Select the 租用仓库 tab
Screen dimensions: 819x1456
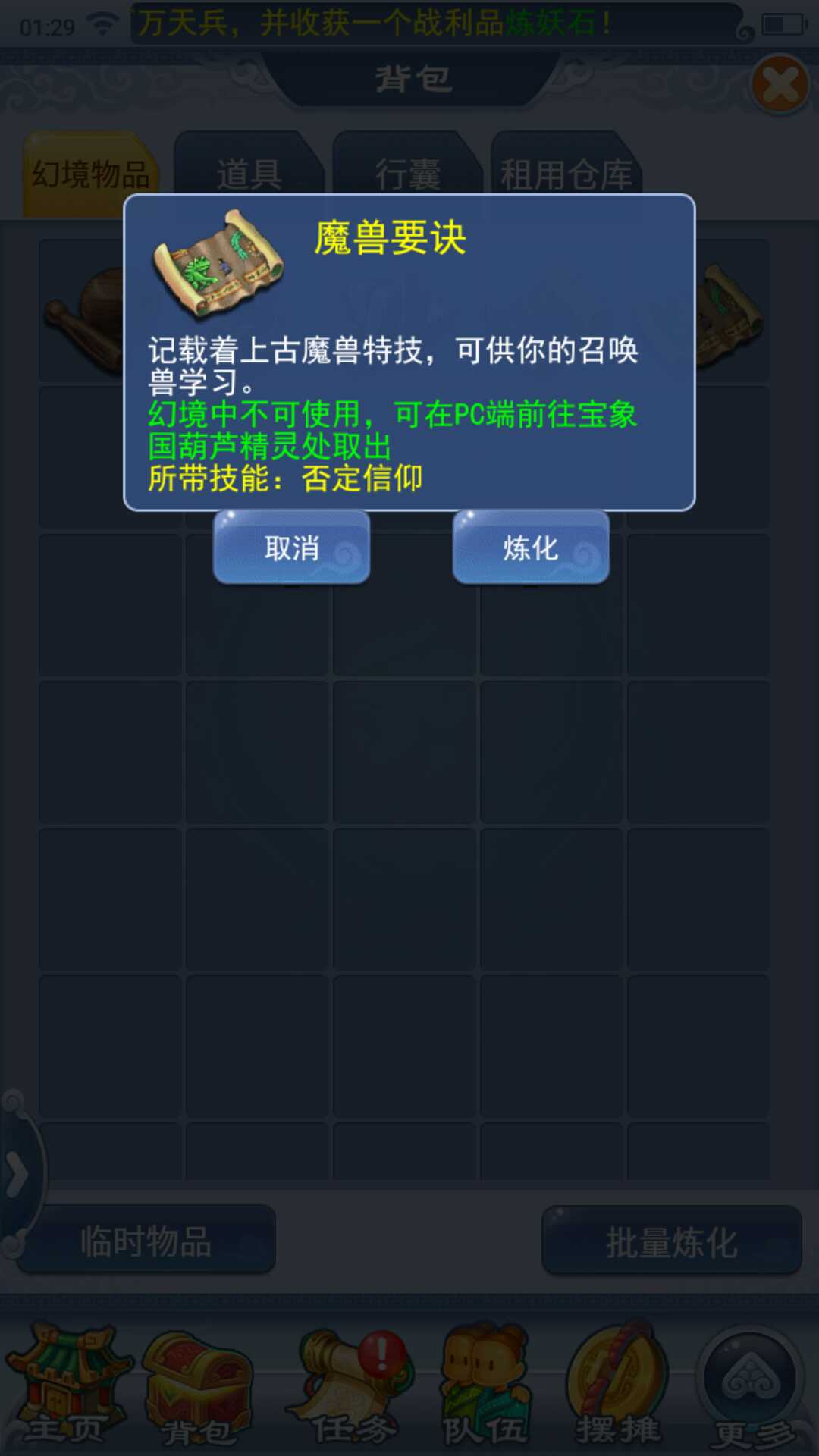[x=566, y=174]
